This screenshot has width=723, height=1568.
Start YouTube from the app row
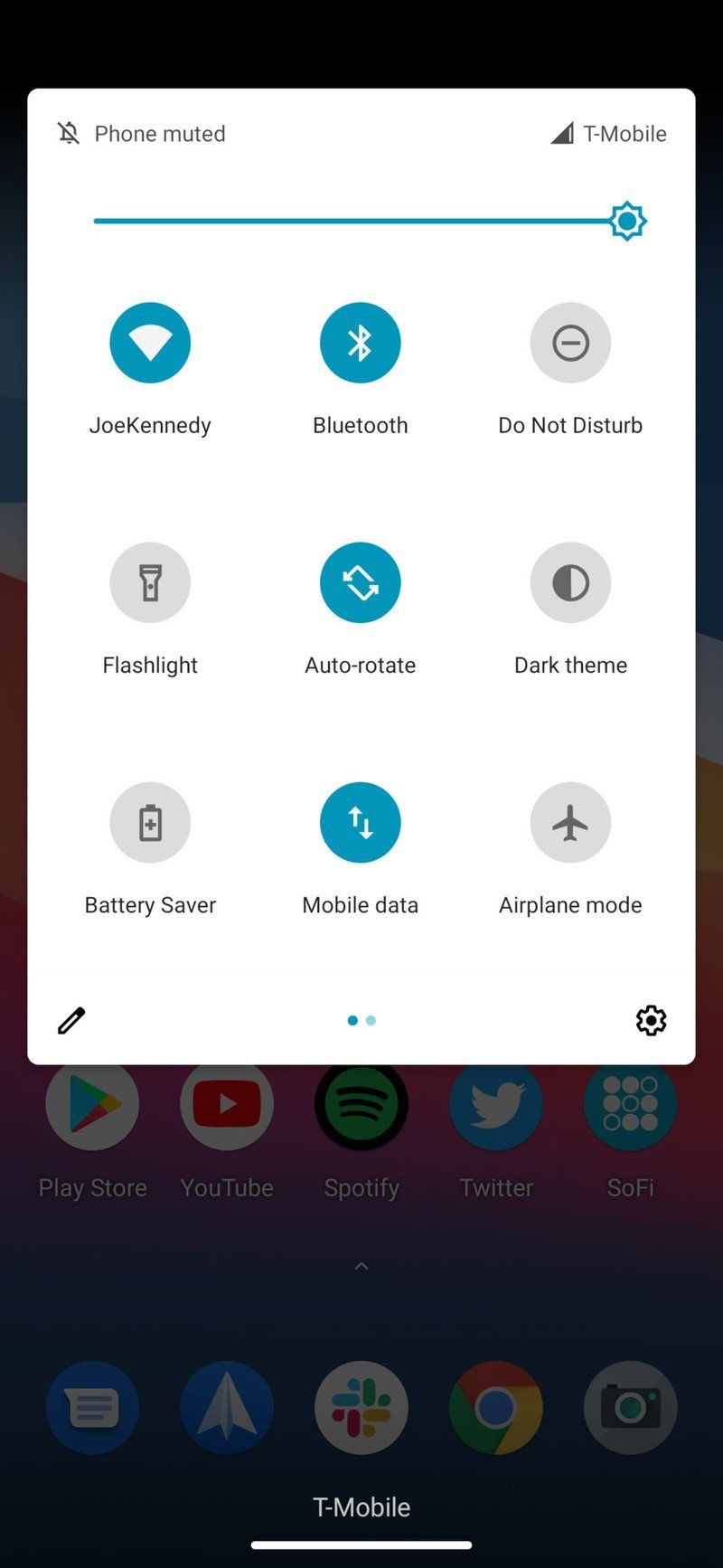pos(226,1104)
